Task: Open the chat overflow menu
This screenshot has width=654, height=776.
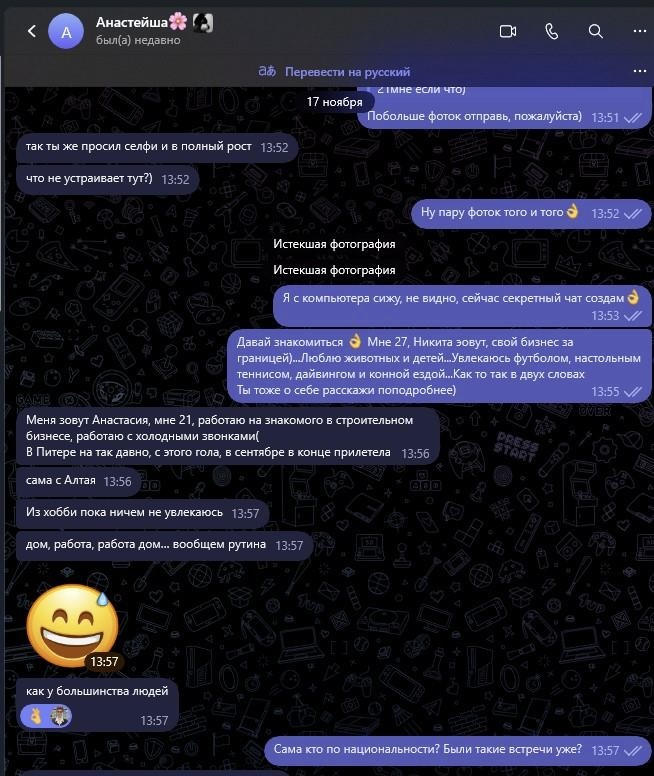Action: [x=639, y=31]
